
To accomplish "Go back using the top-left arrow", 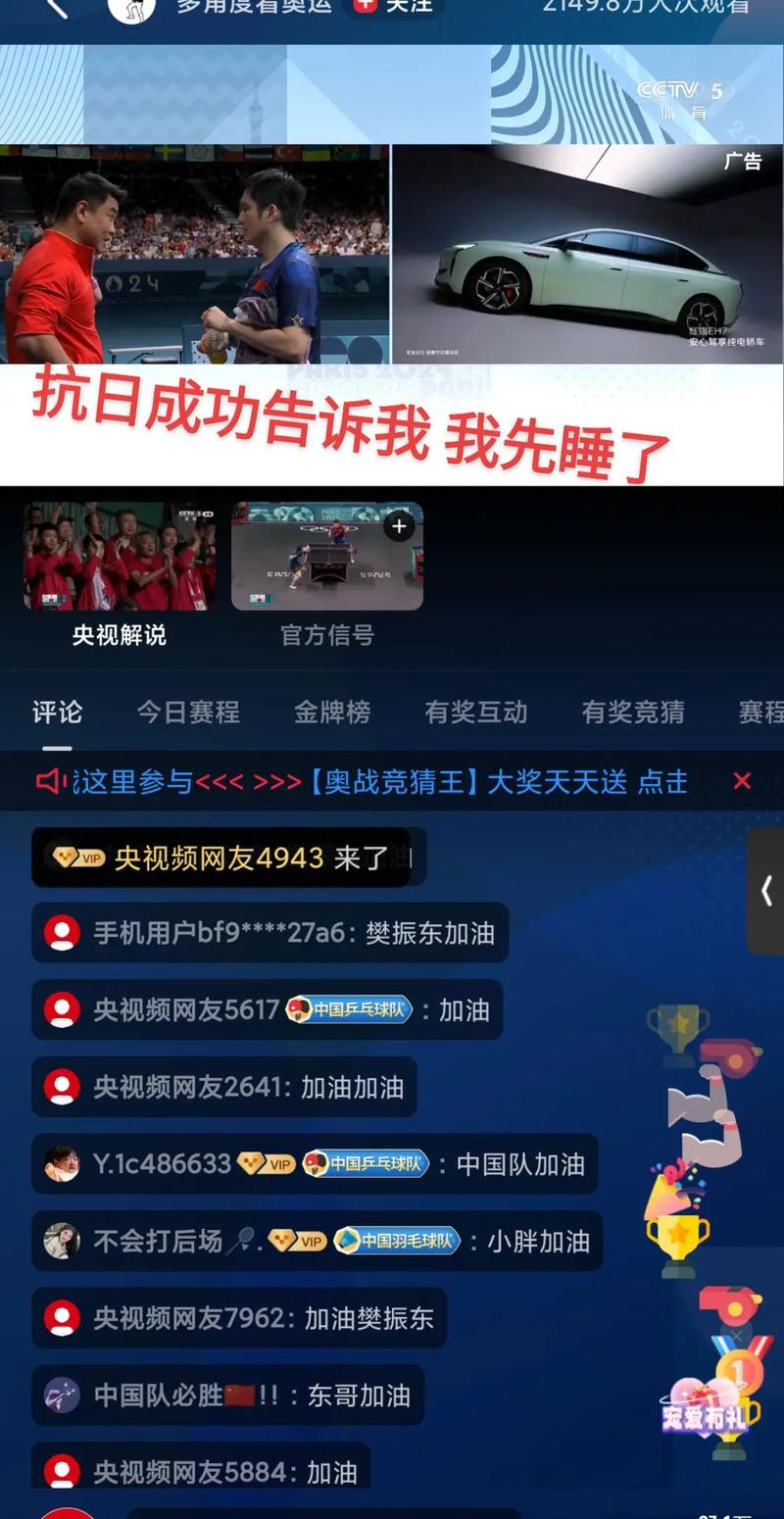I will click(x=58, y=8).
